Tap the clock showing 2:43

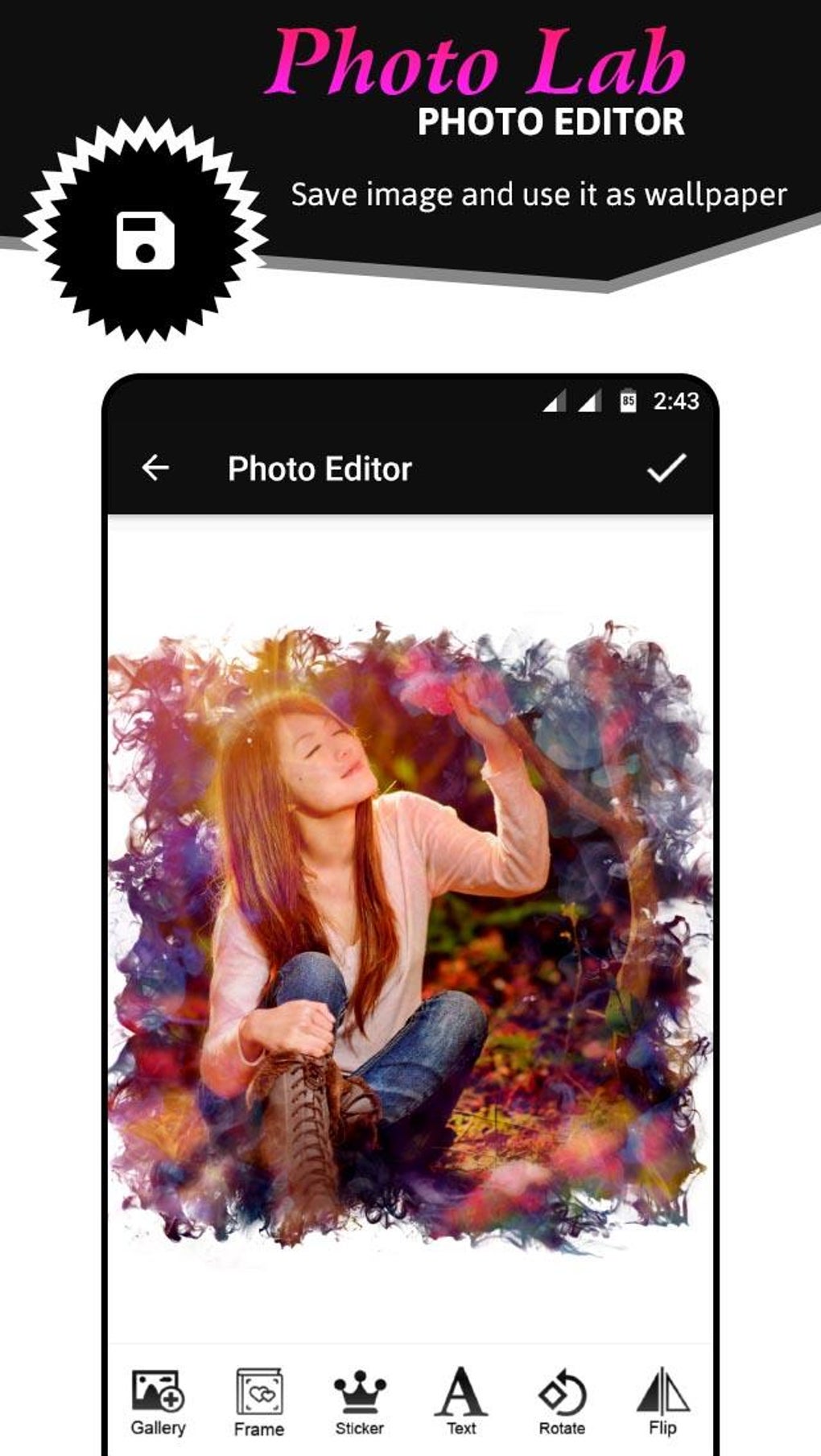(x=676, y=400)
